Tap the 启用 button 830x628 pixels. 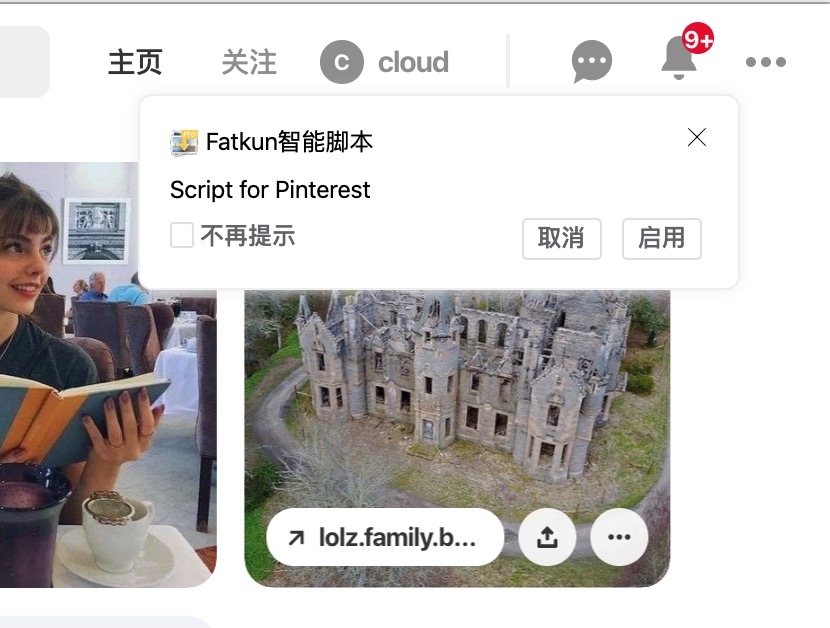click(661, 238)
